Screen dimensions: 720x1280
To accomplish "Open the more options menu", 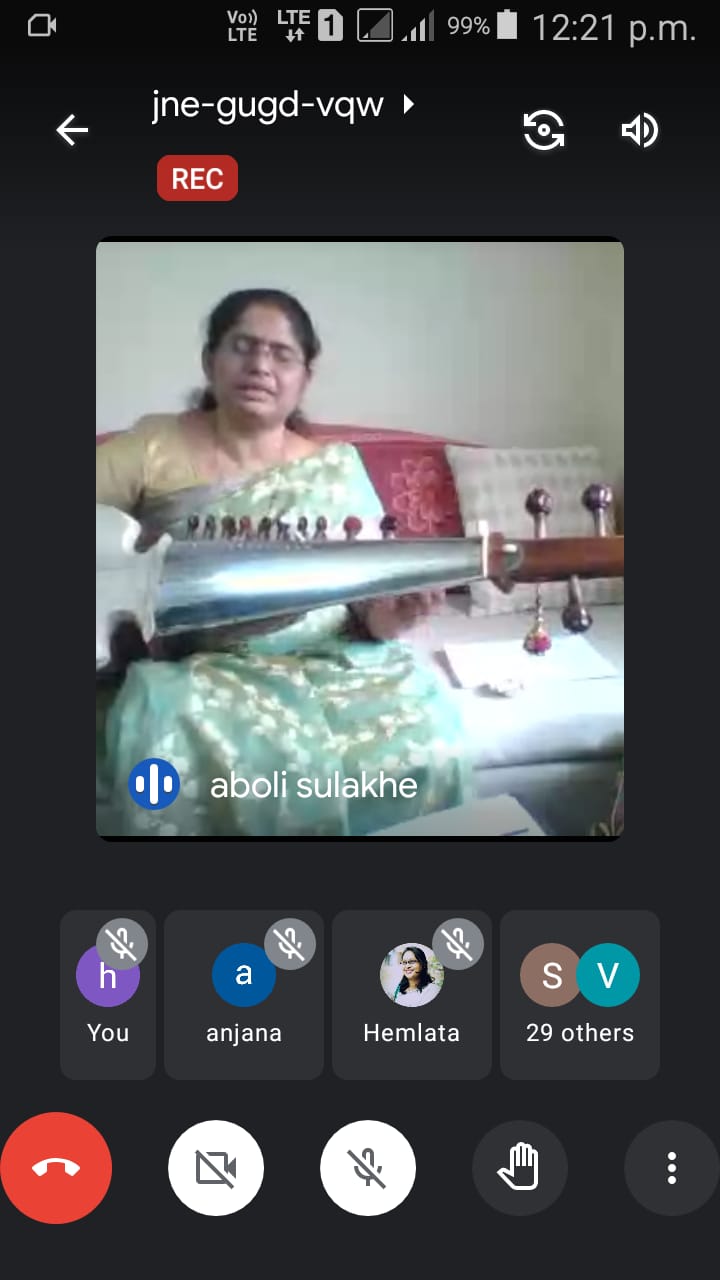I will (672, 1168).
